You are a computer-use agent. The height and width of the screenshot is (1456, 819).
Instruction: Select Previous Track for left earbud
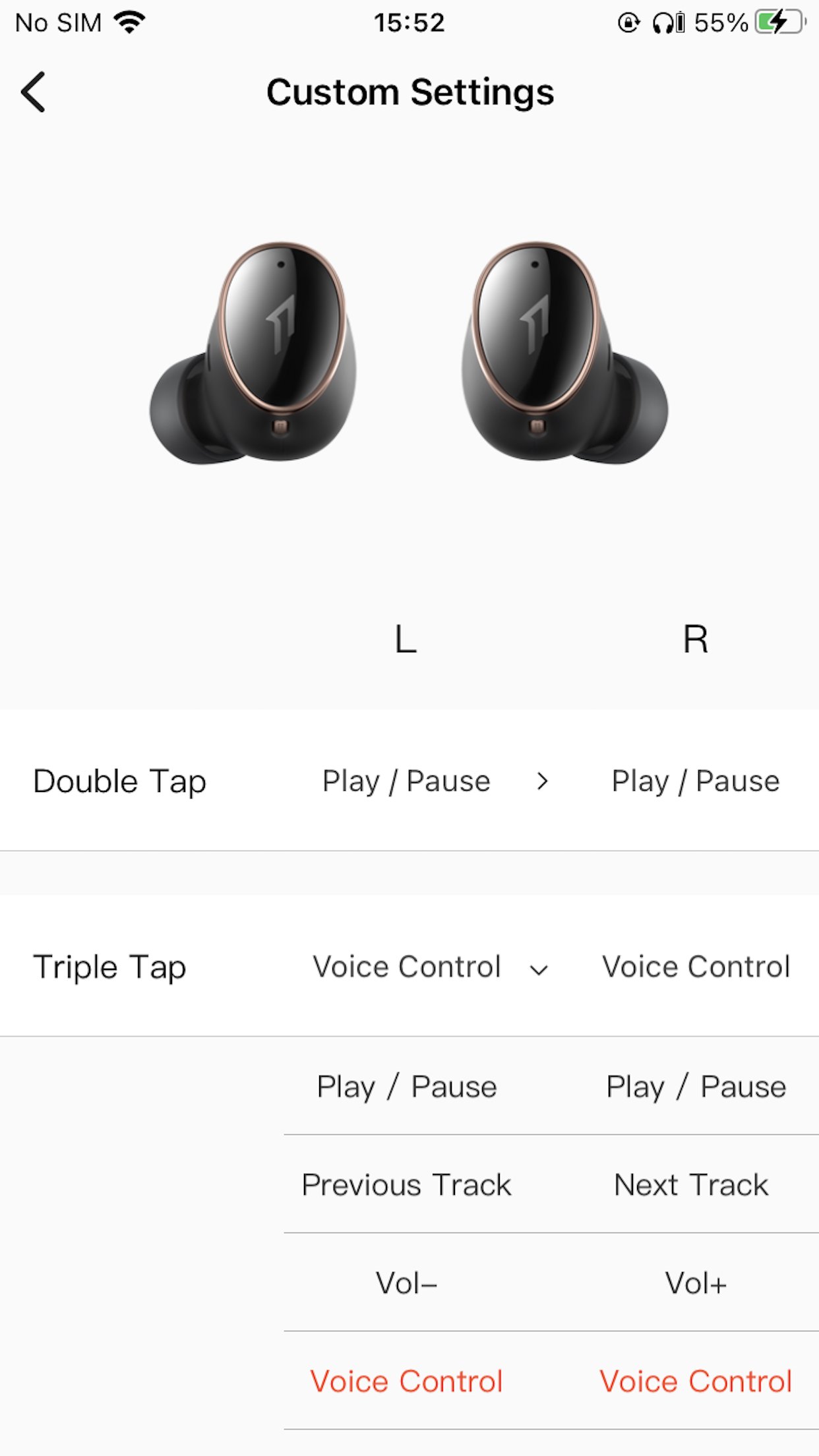tap(407, 1185)
